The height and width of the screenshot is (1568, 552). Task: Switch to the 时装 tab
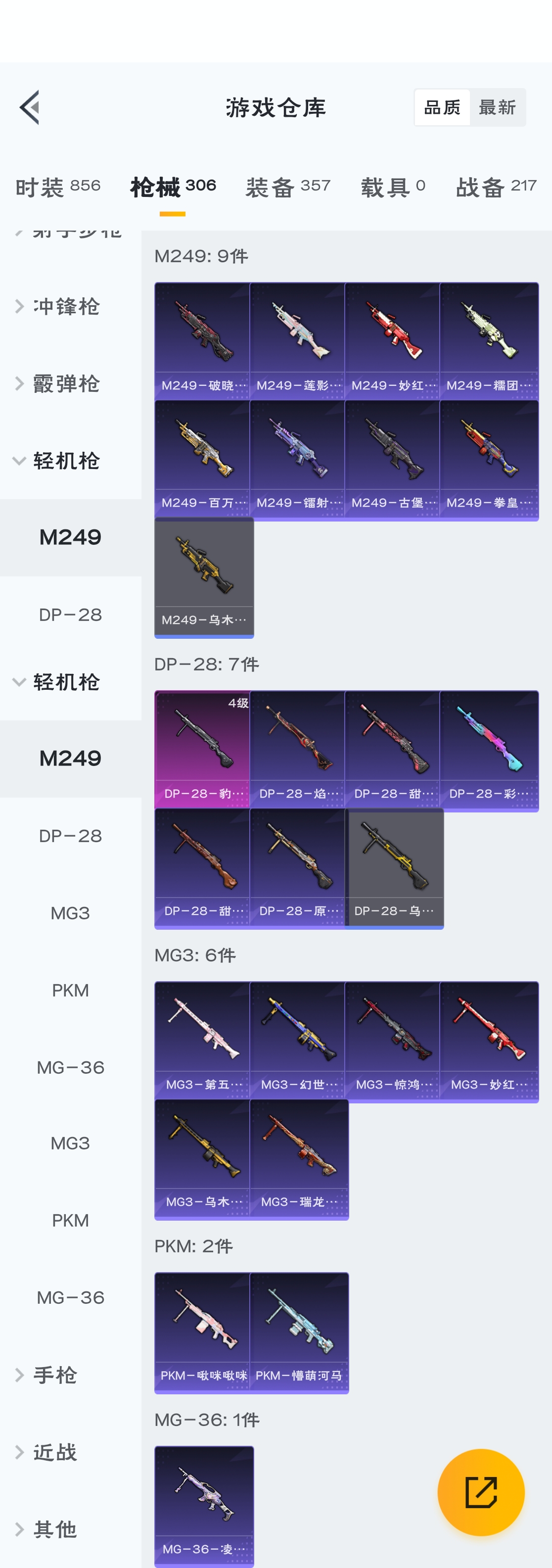click(x=58, y=186)
